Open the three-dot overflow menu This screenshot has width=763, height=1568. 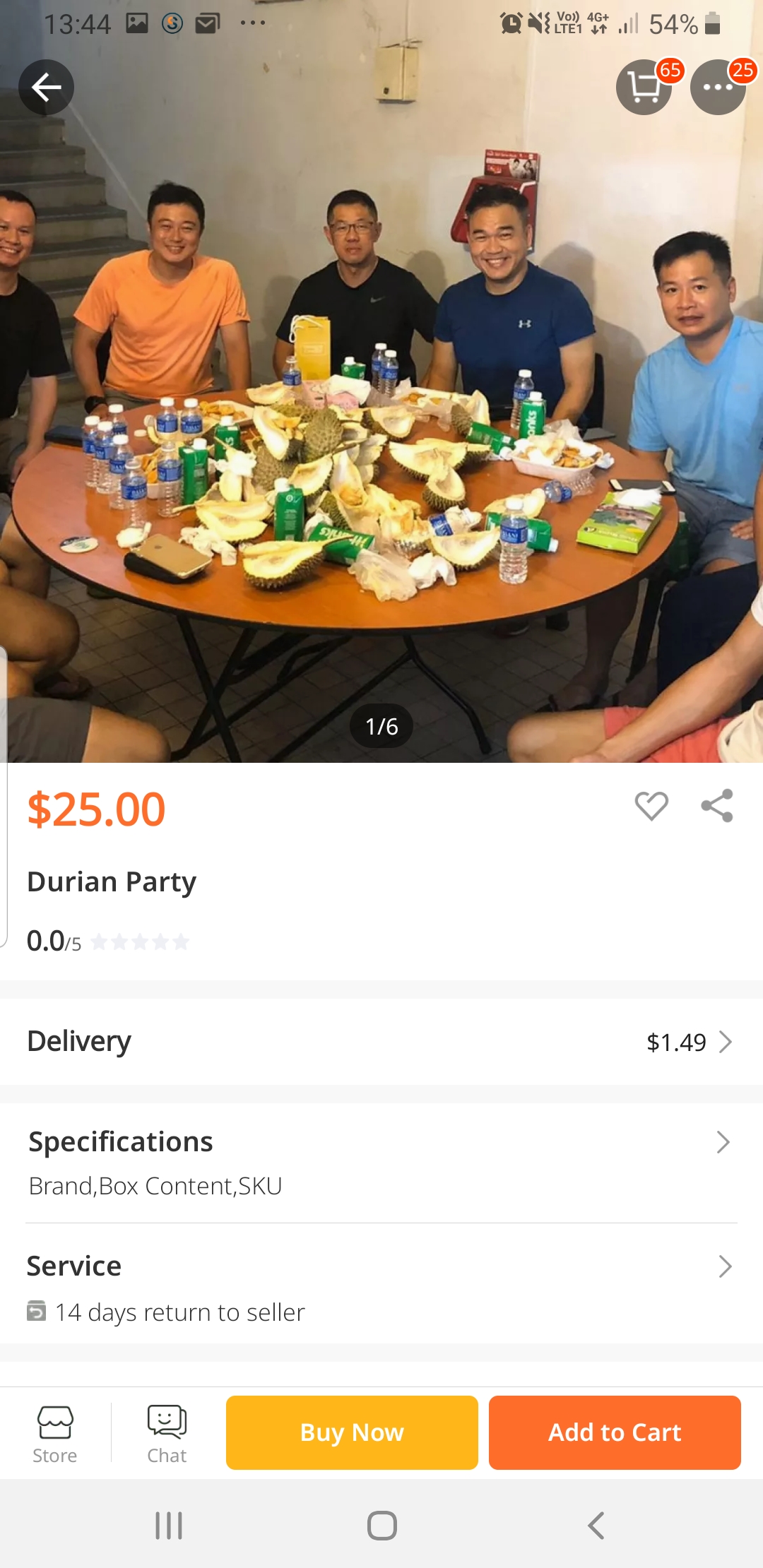tap(718, 88)
